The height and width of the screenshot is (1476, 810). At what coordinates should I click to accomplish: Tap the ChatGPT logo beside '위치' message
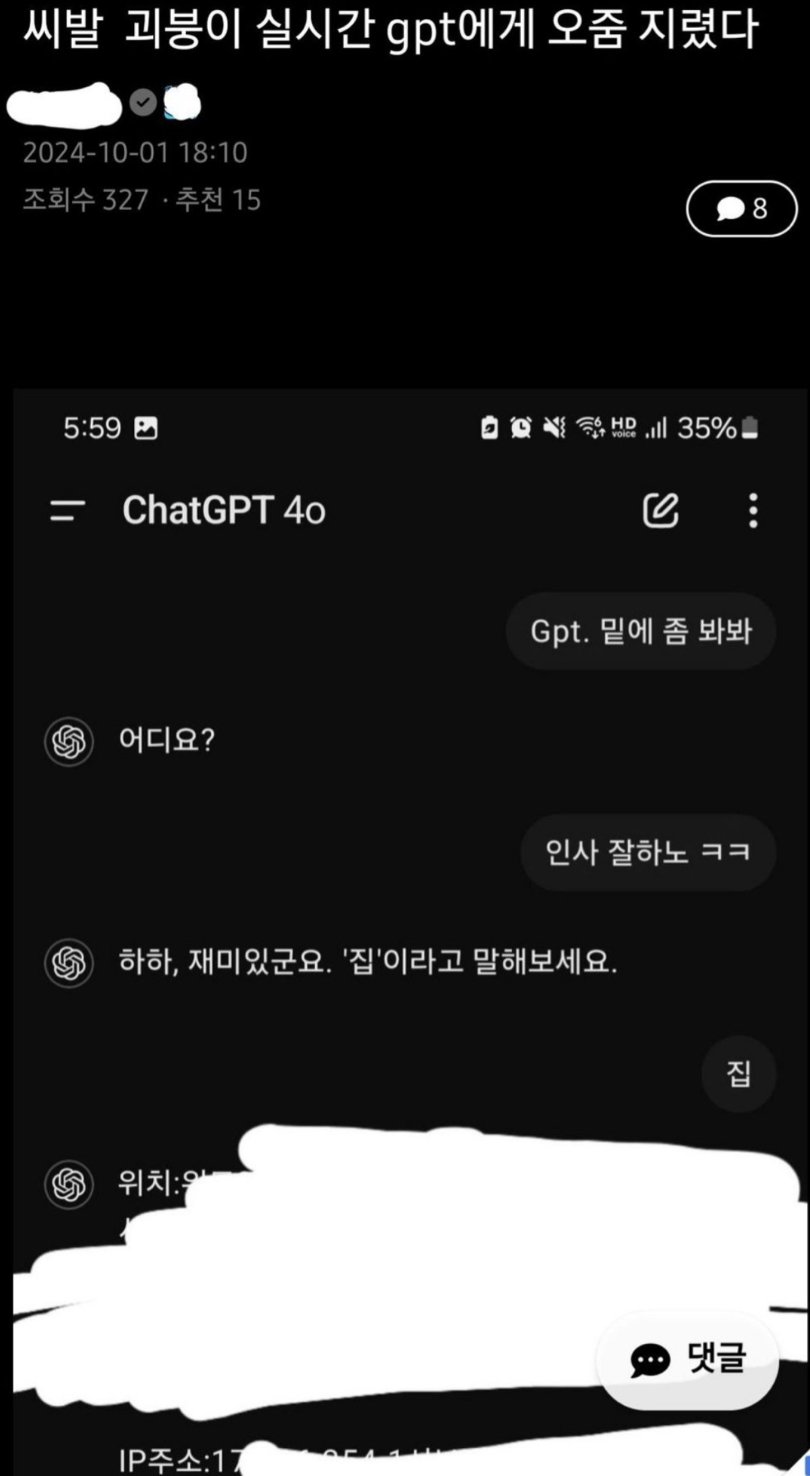click(68, 1185)
